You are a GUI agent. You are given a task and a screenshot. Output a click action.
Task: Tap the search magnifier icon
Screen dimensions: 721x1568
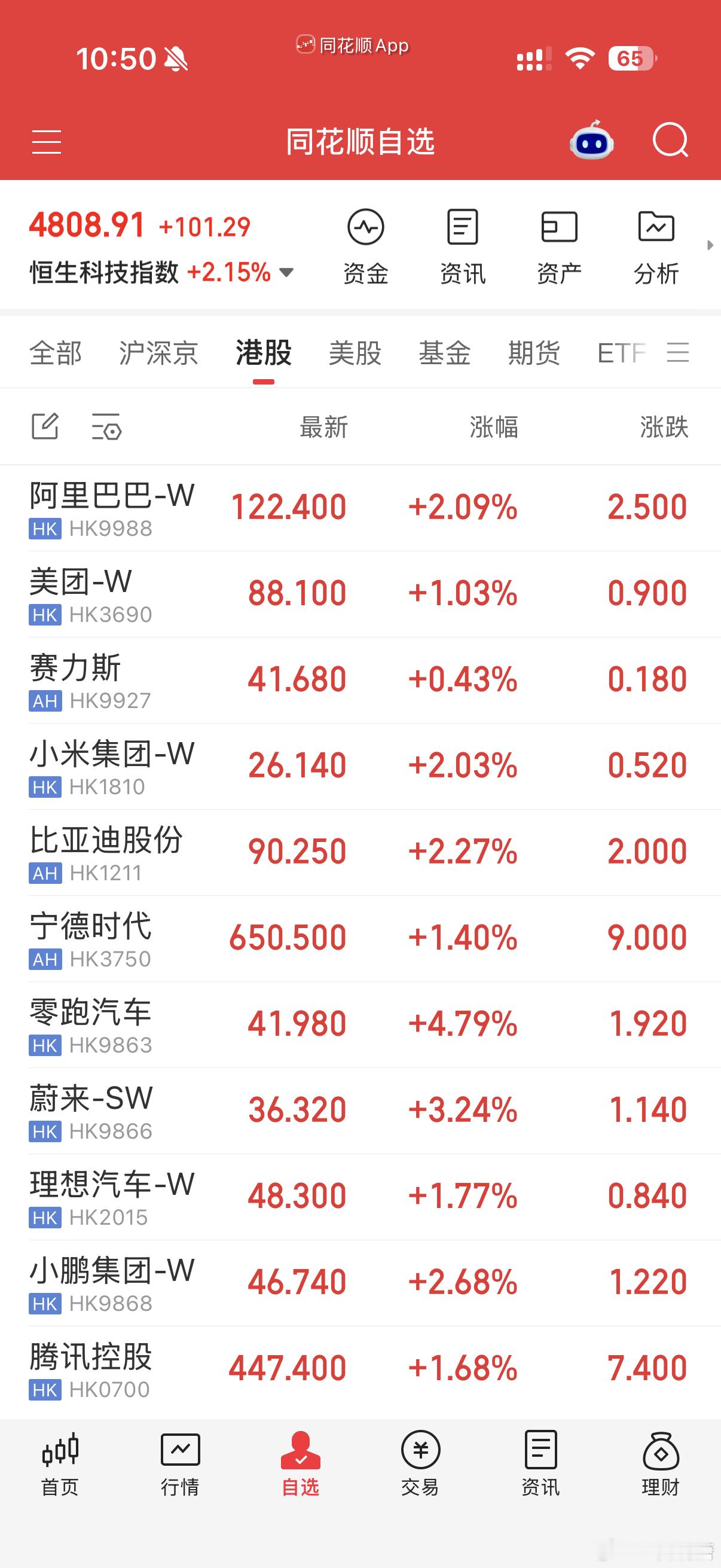(x=670, y=141)
